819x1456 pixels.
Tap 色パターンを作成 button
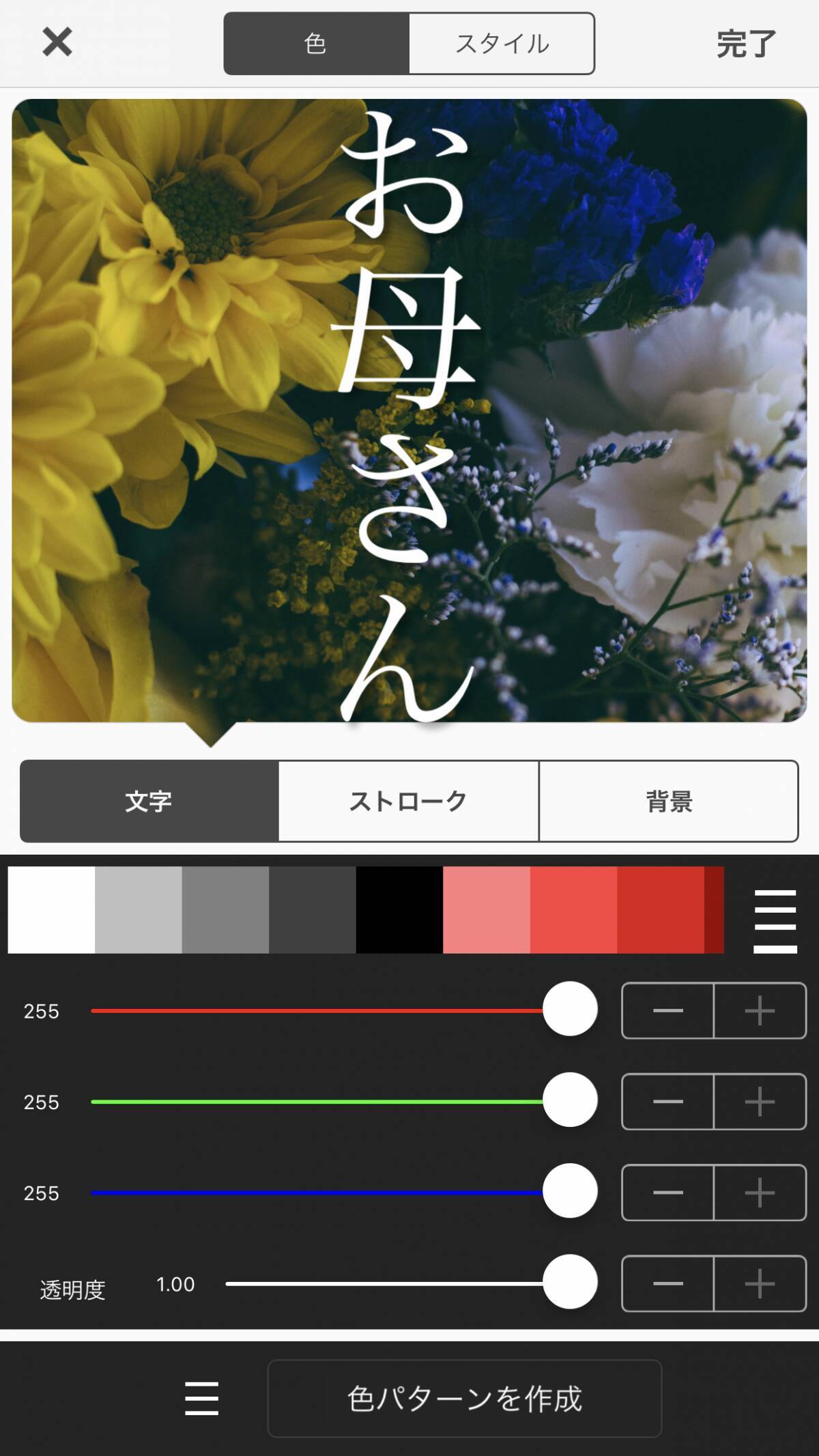464,1399
